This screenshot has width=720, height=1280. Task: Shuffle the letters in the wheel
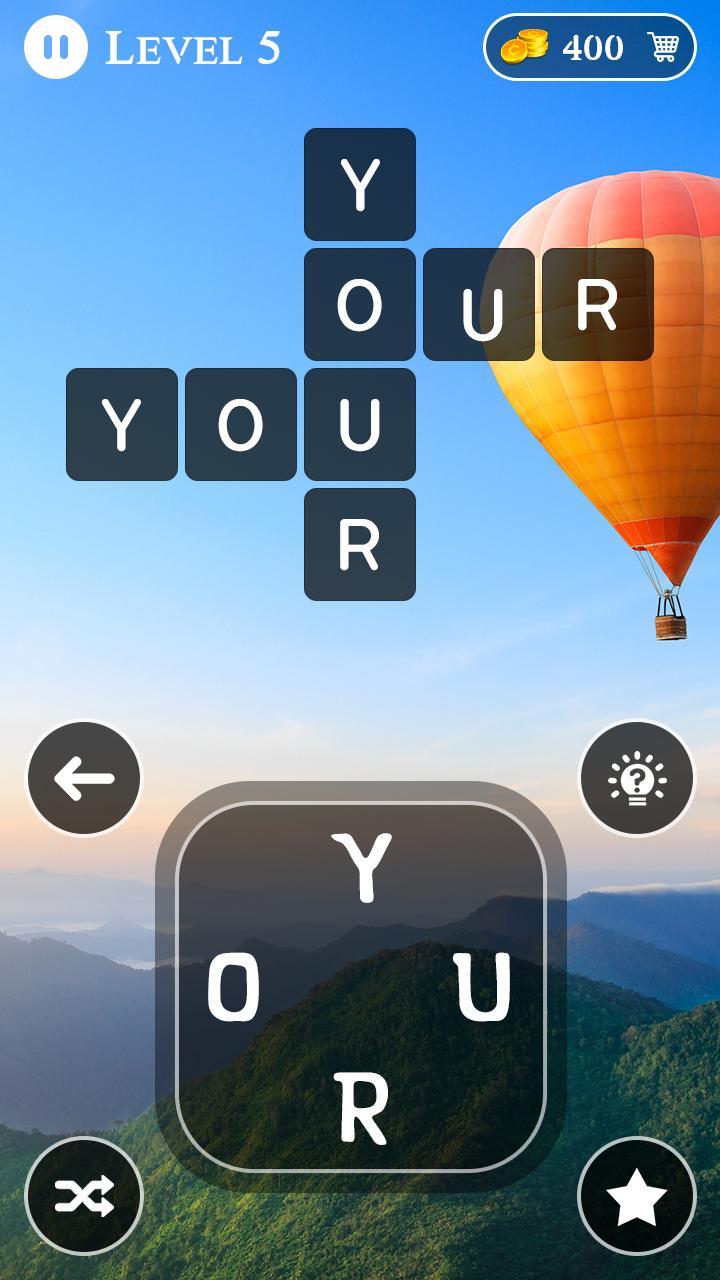(x=84, y=1196)
